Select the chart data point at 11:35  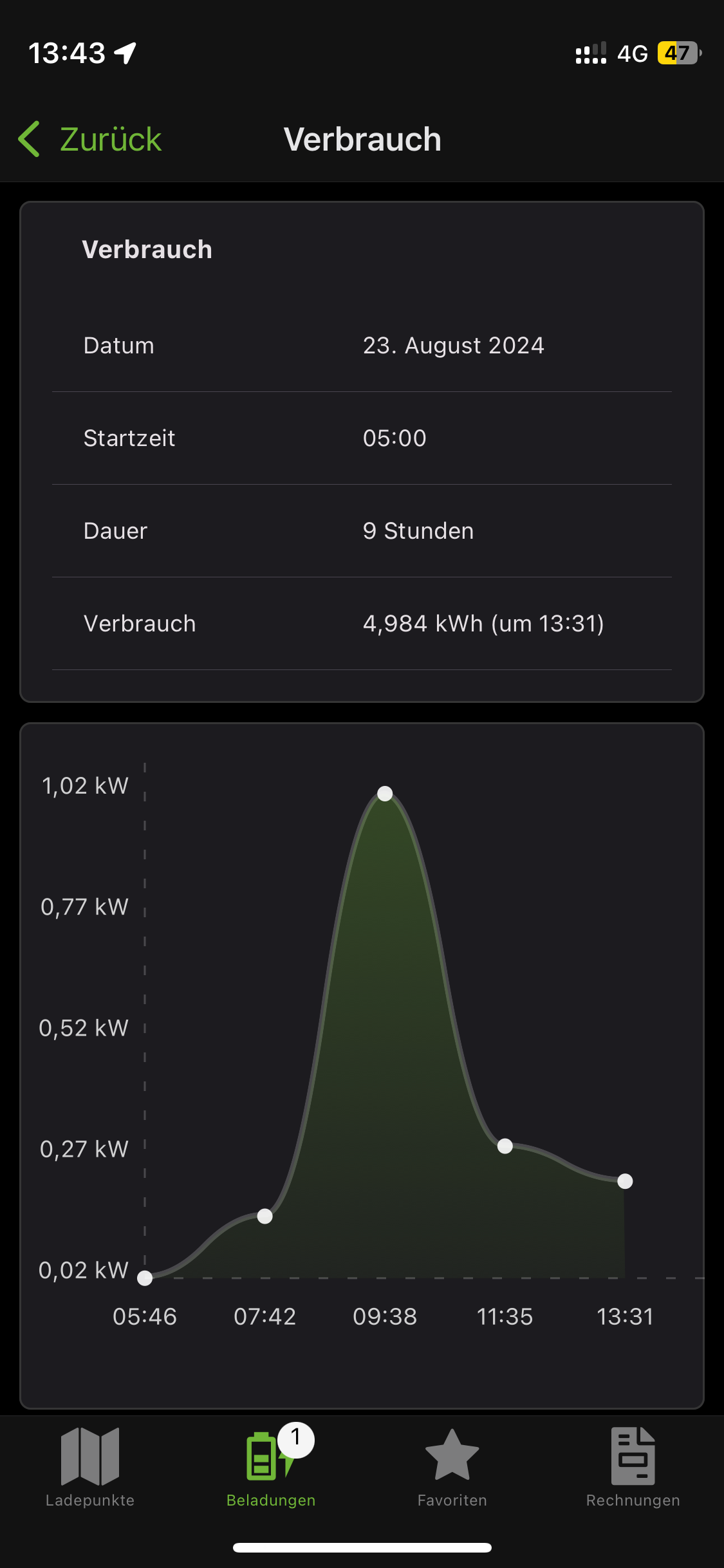(x=505, y=1146)
